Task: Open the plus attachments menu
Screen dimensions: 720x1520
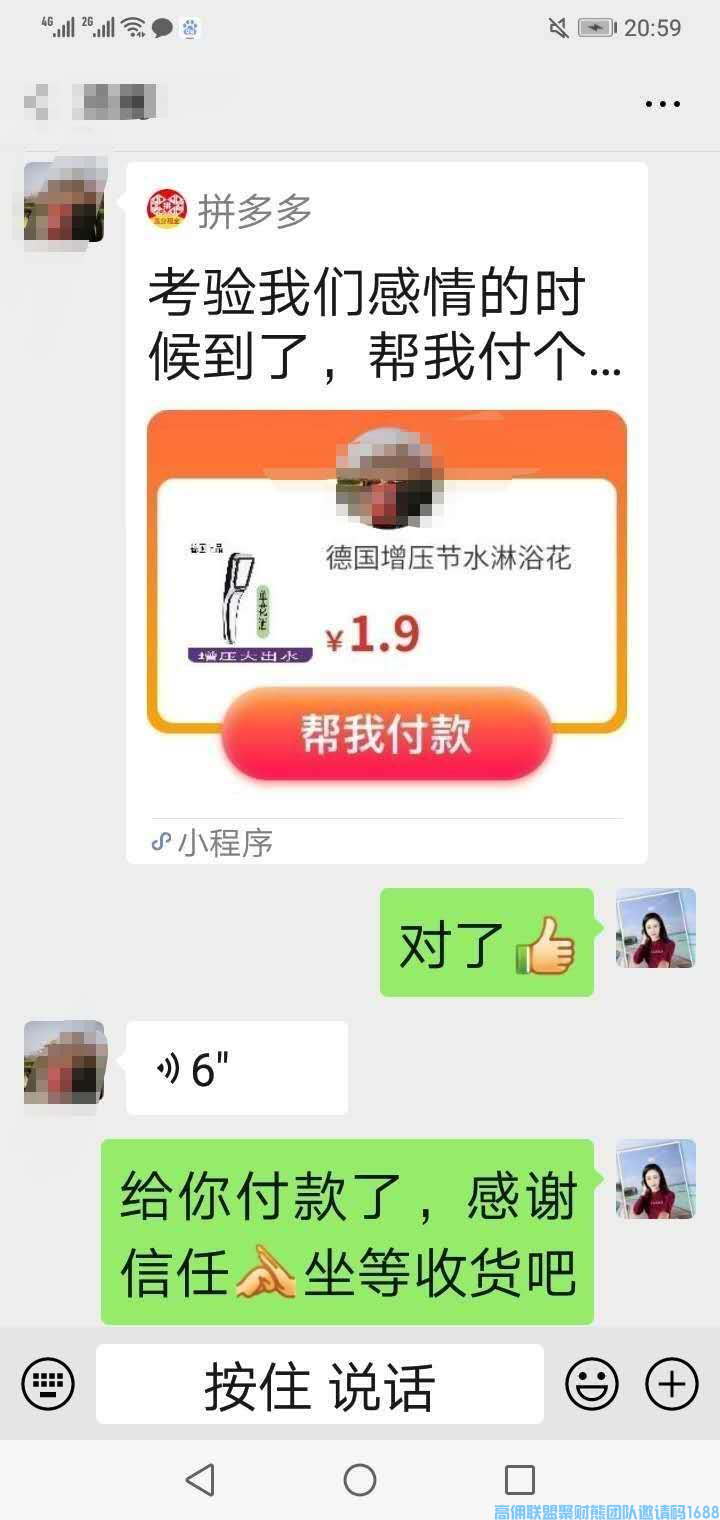Action: point(671,1384)
